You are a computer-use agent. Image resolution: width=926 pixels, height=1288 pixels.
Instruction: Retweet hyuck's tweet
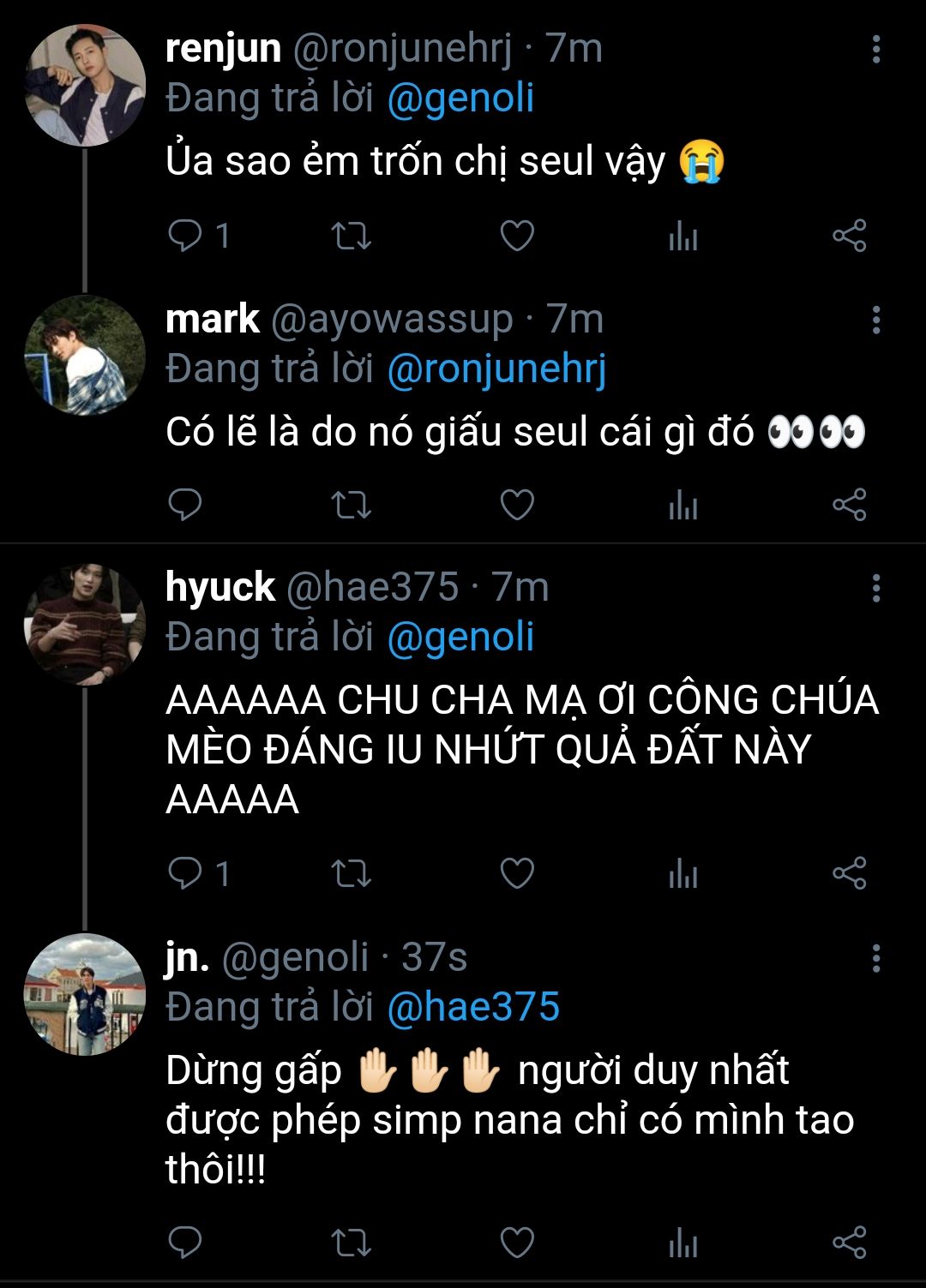351,873
